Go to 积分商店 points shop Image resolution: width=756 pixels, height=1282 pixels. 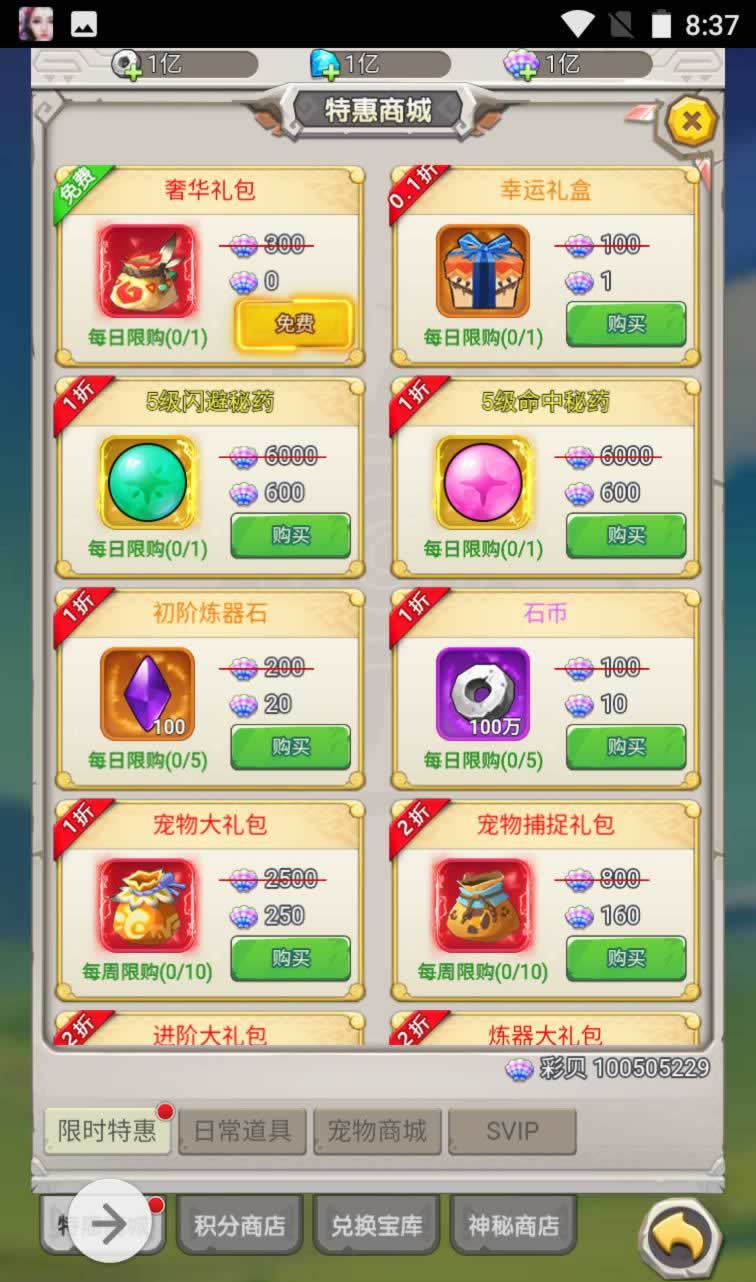coord(240,1225)
